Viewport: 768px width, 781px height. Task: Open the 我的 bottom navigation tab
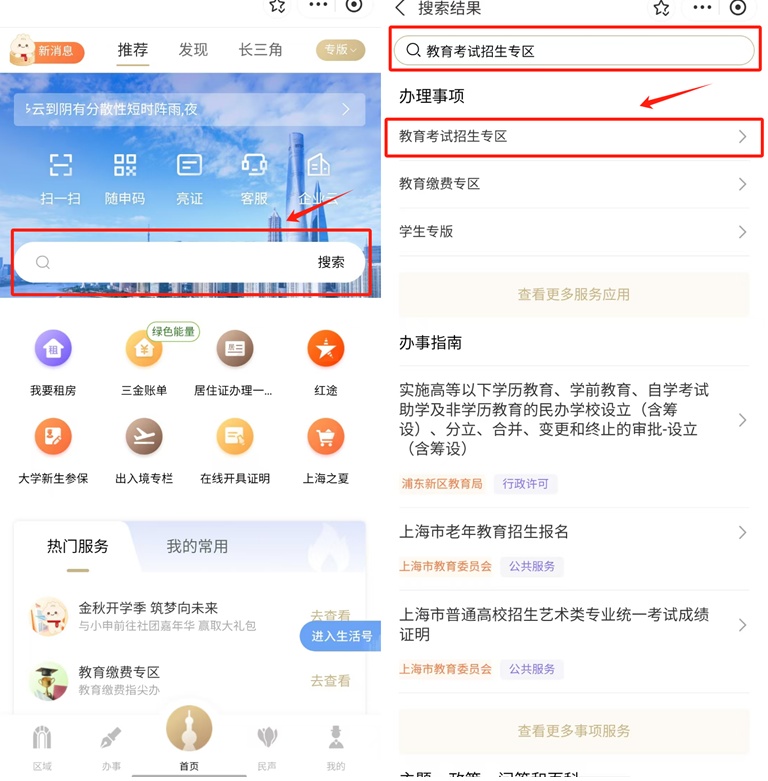[336, 748]
